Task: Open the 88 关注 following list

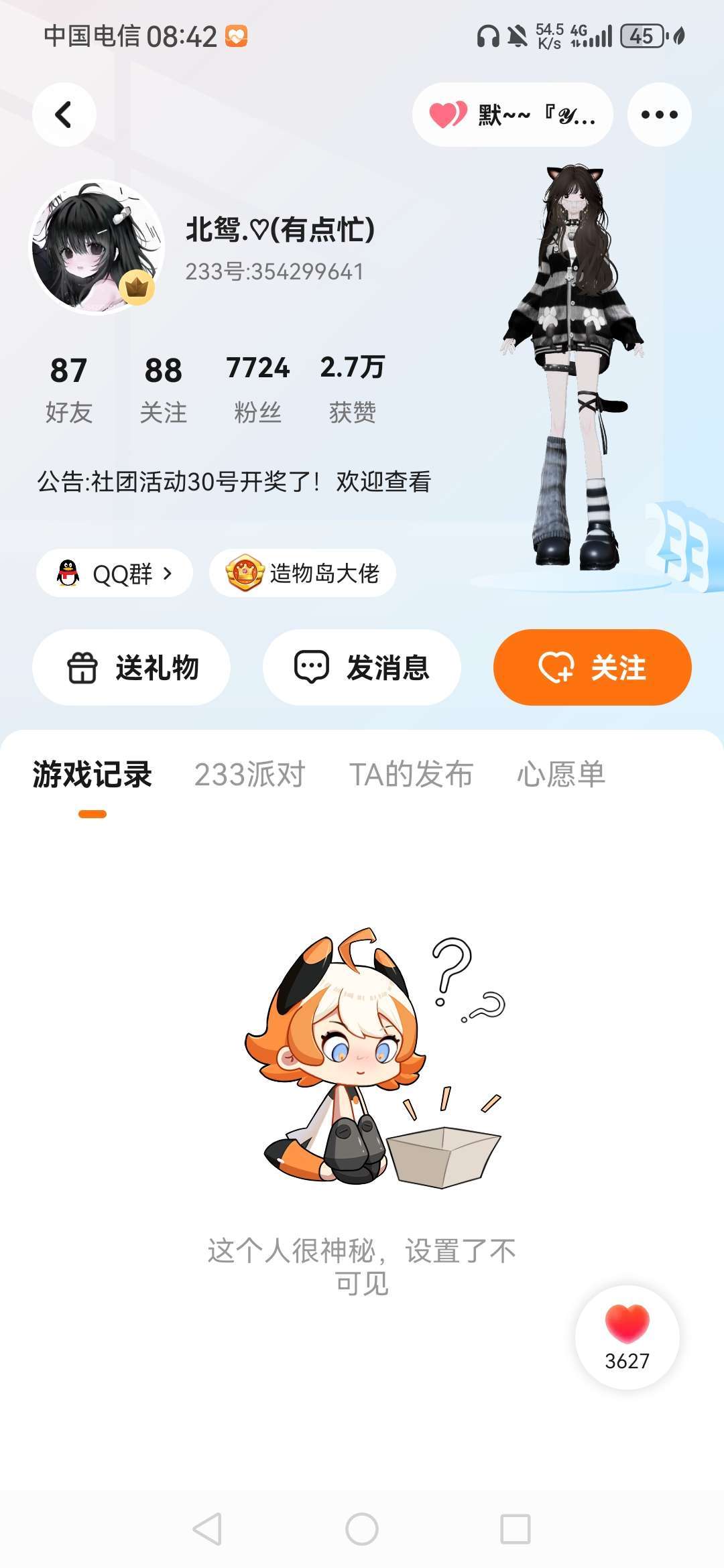Action: point(163,389)
